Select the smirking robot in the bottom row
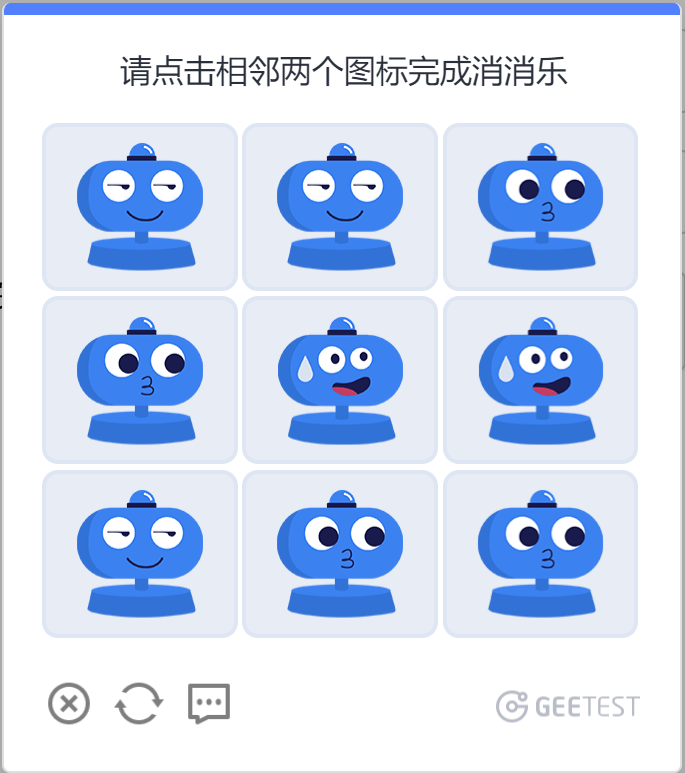 [140, 554]
